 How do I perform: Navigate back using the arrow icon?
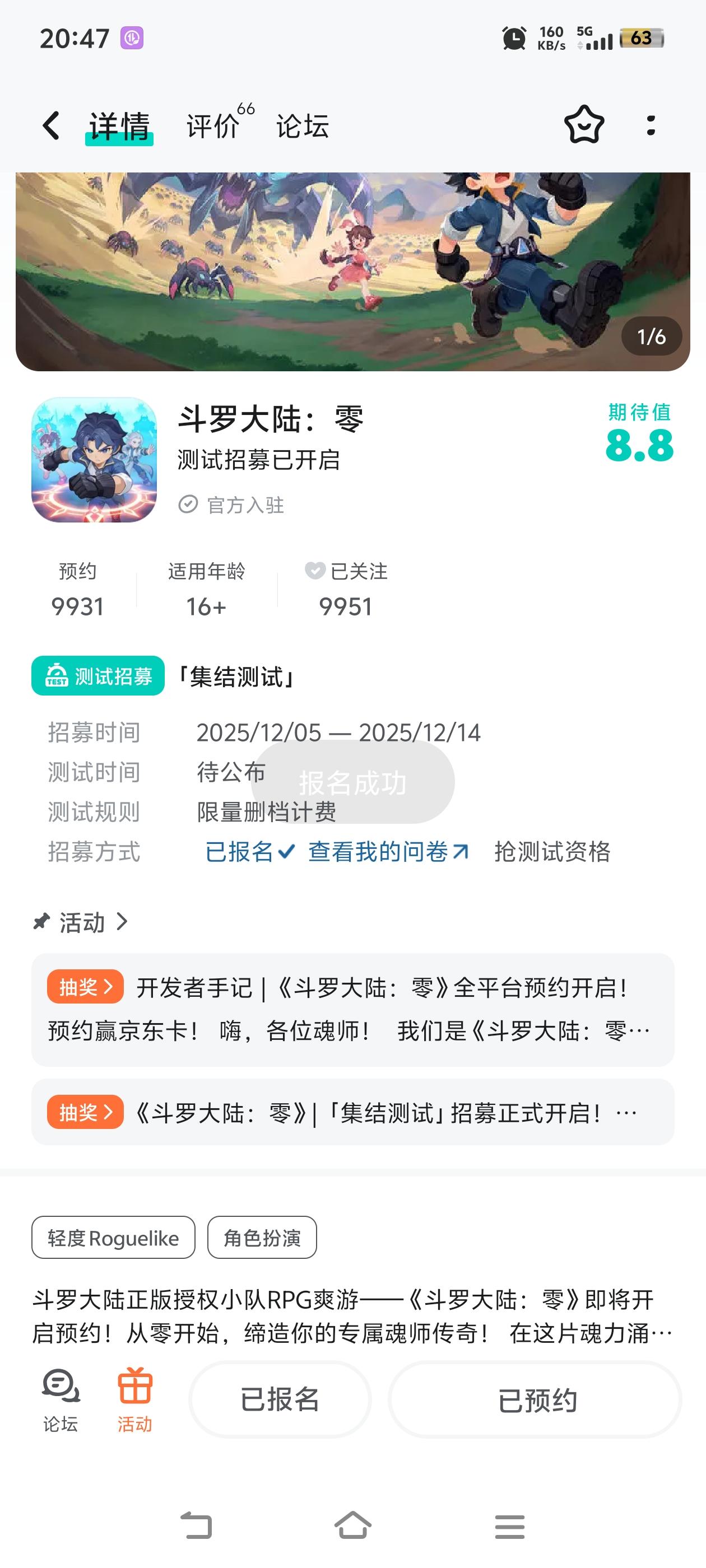click(50, 125)
